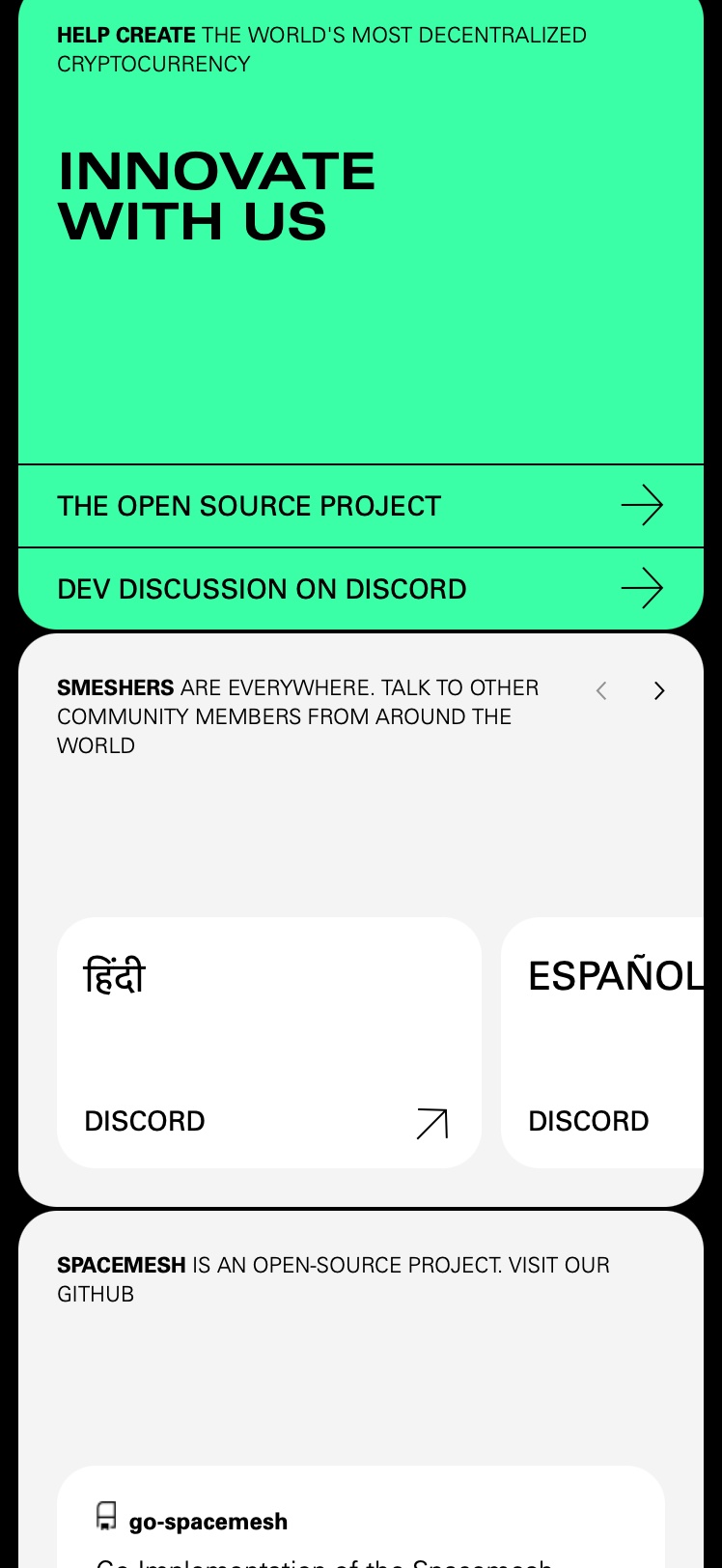Open the Español Discord community card
The height and width of the screenshot is (1568, 722).
tap(608, 1043)
